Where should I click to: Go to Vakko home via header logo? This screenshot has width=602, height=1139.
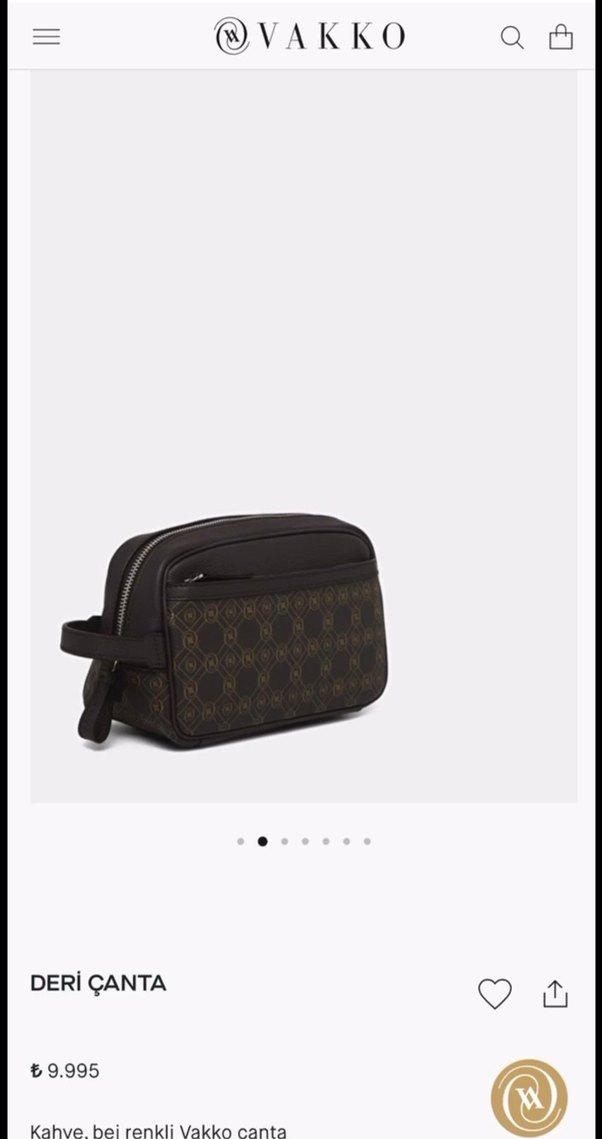[309, 37]
